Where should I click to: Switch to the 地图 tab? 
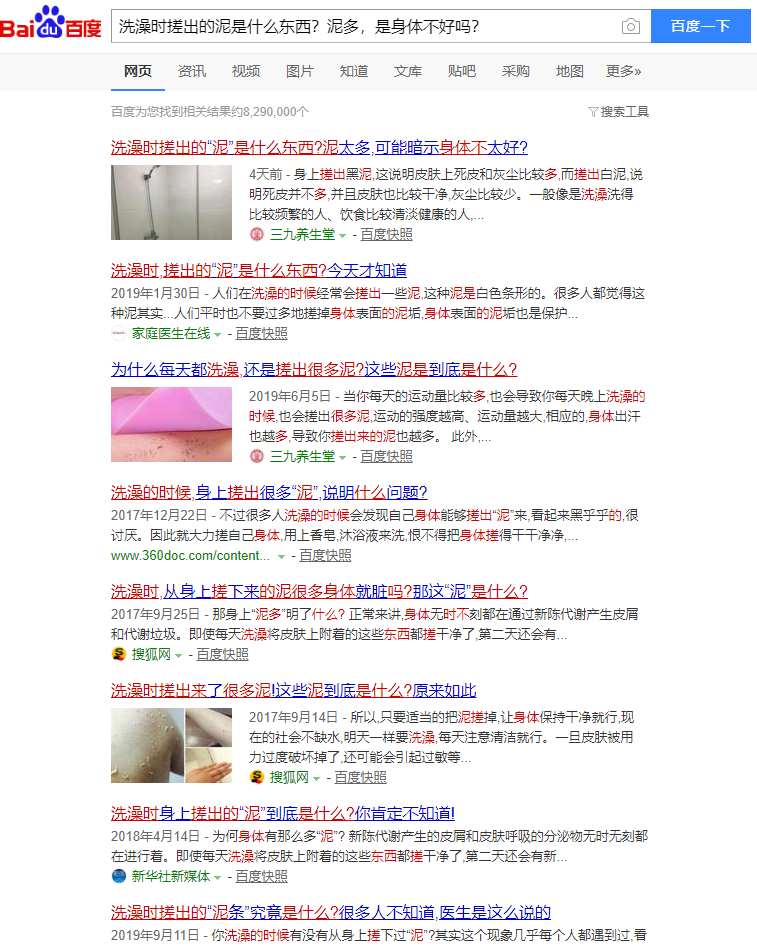coord(570,71)
